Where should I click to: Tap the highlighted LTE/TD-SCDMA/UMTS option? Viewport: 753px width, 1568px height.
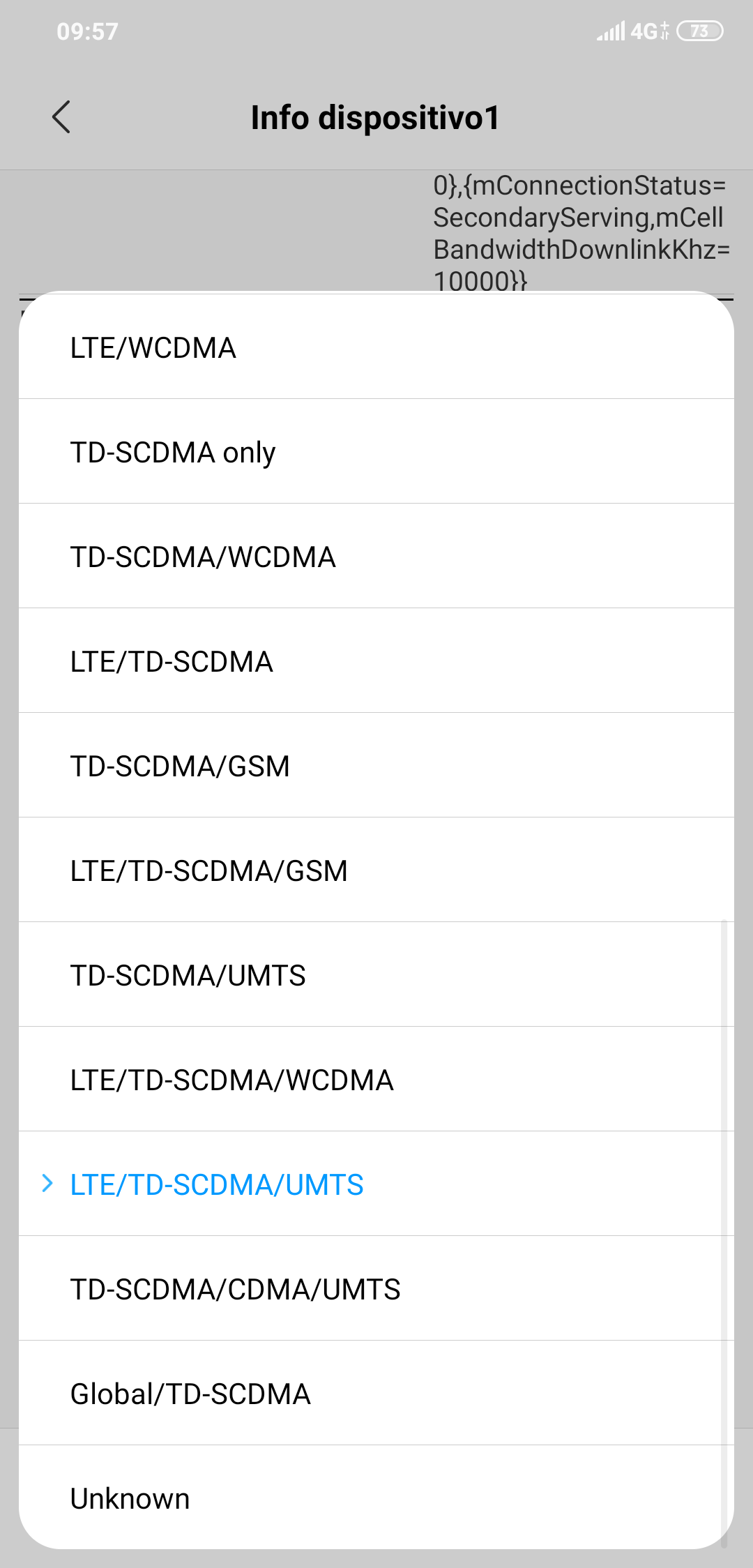point(376,1184)
